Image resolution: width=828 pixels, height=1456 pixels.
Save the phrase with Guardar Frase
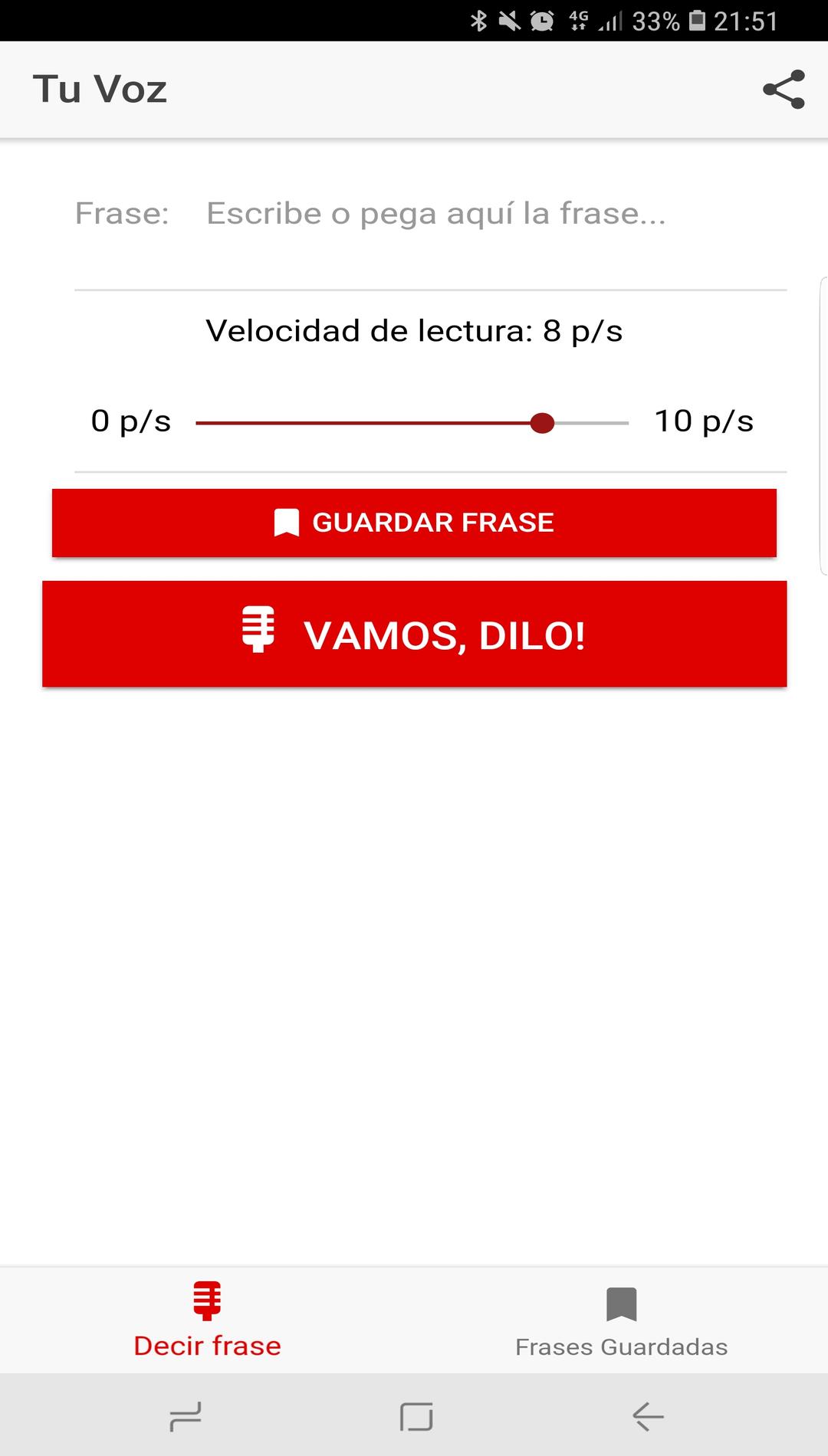(414, 523)
